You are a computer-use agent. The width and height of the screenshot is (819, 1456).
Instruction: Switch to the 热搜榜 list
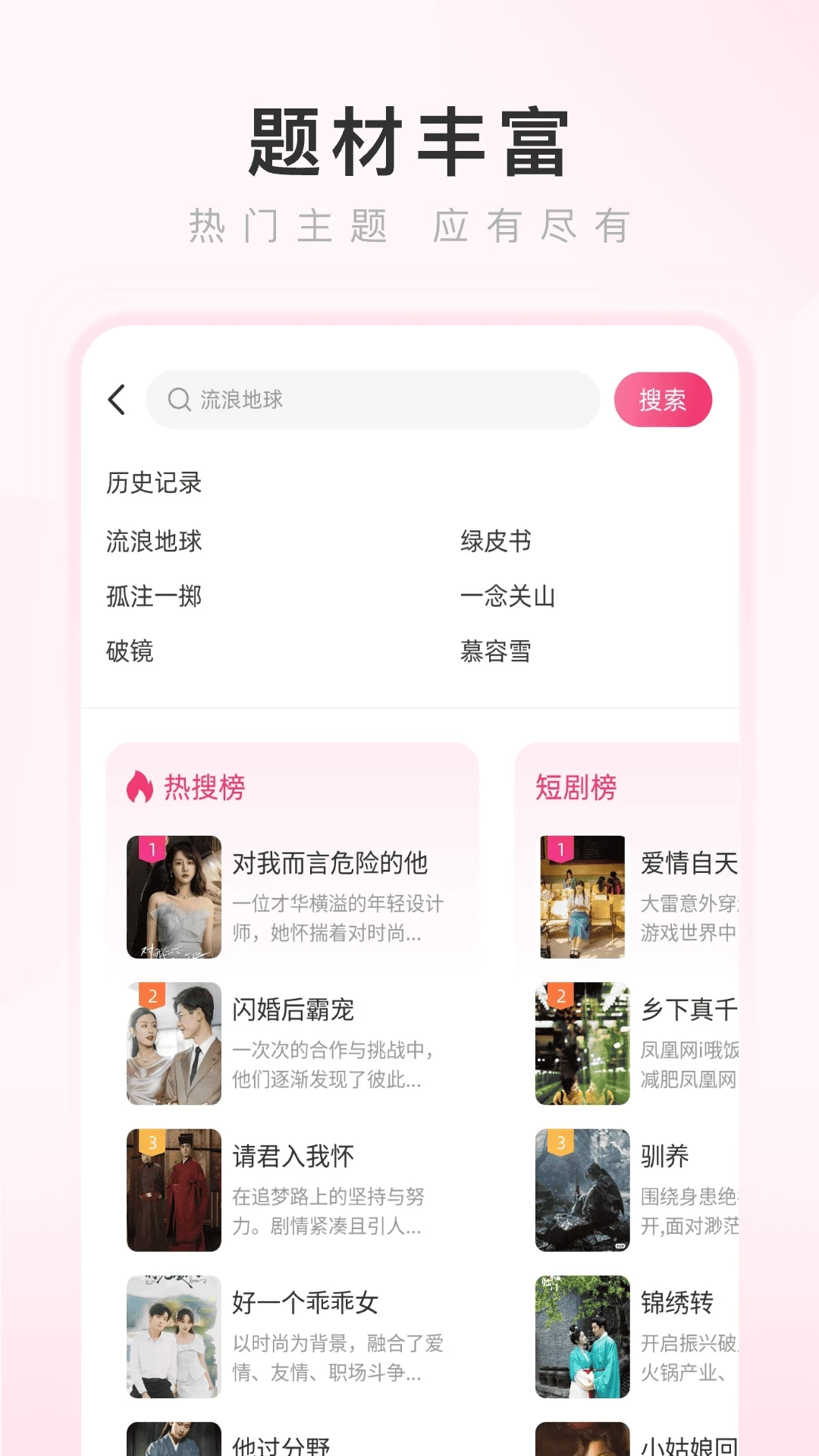tap(200, 787)
